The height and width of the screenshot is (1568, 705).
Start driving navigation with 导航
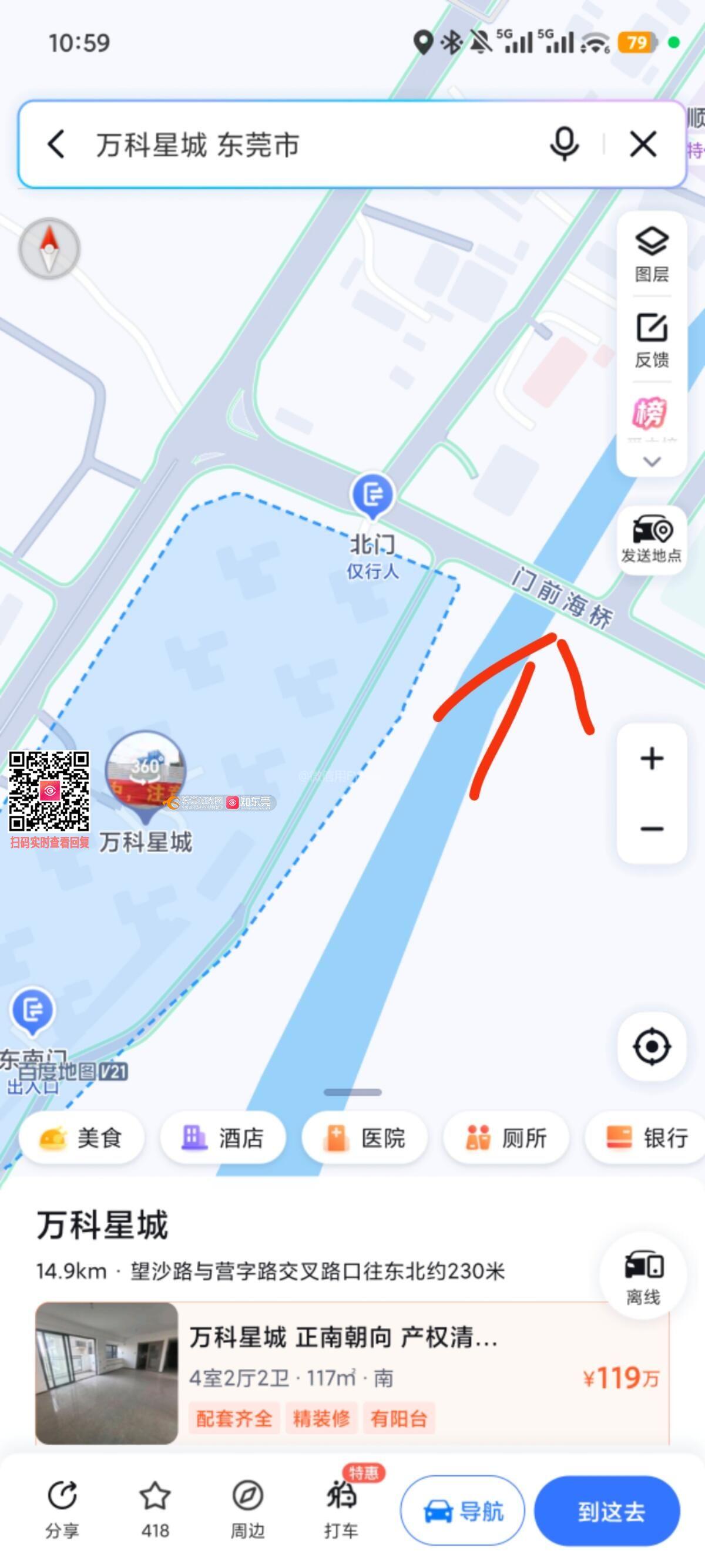[463, 1511]
